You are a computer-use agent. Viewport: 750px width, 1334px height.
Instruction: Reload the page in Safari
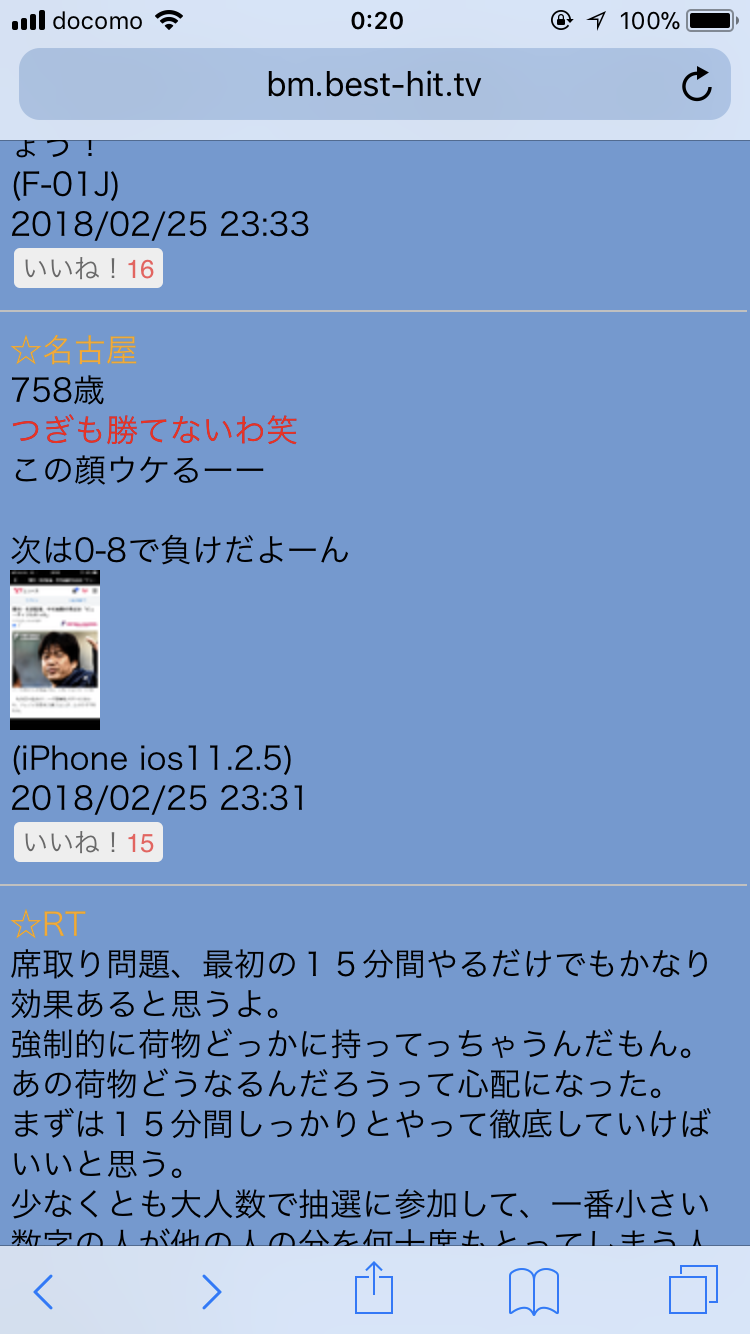point(696,85)
